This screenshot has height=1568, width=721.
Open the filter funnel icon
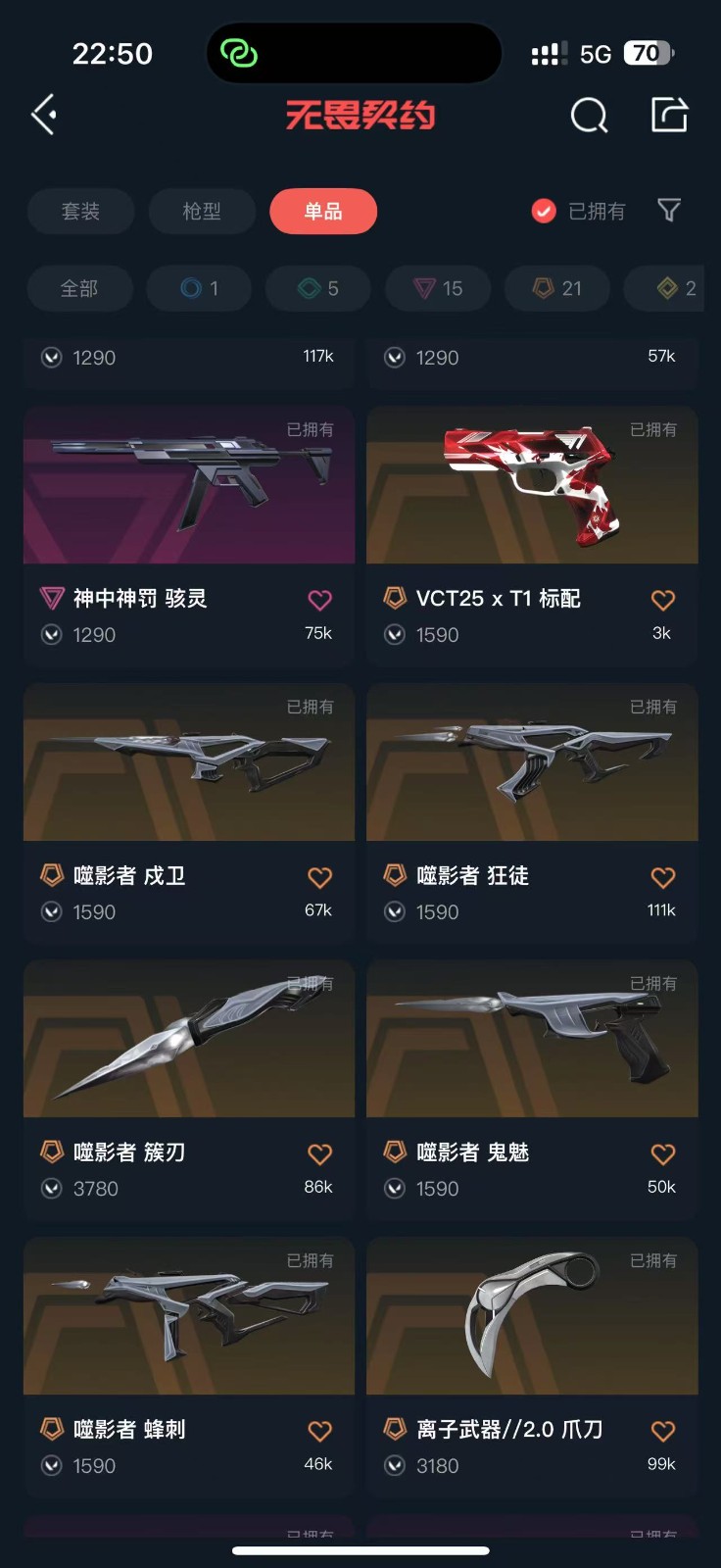coord(669,210)
